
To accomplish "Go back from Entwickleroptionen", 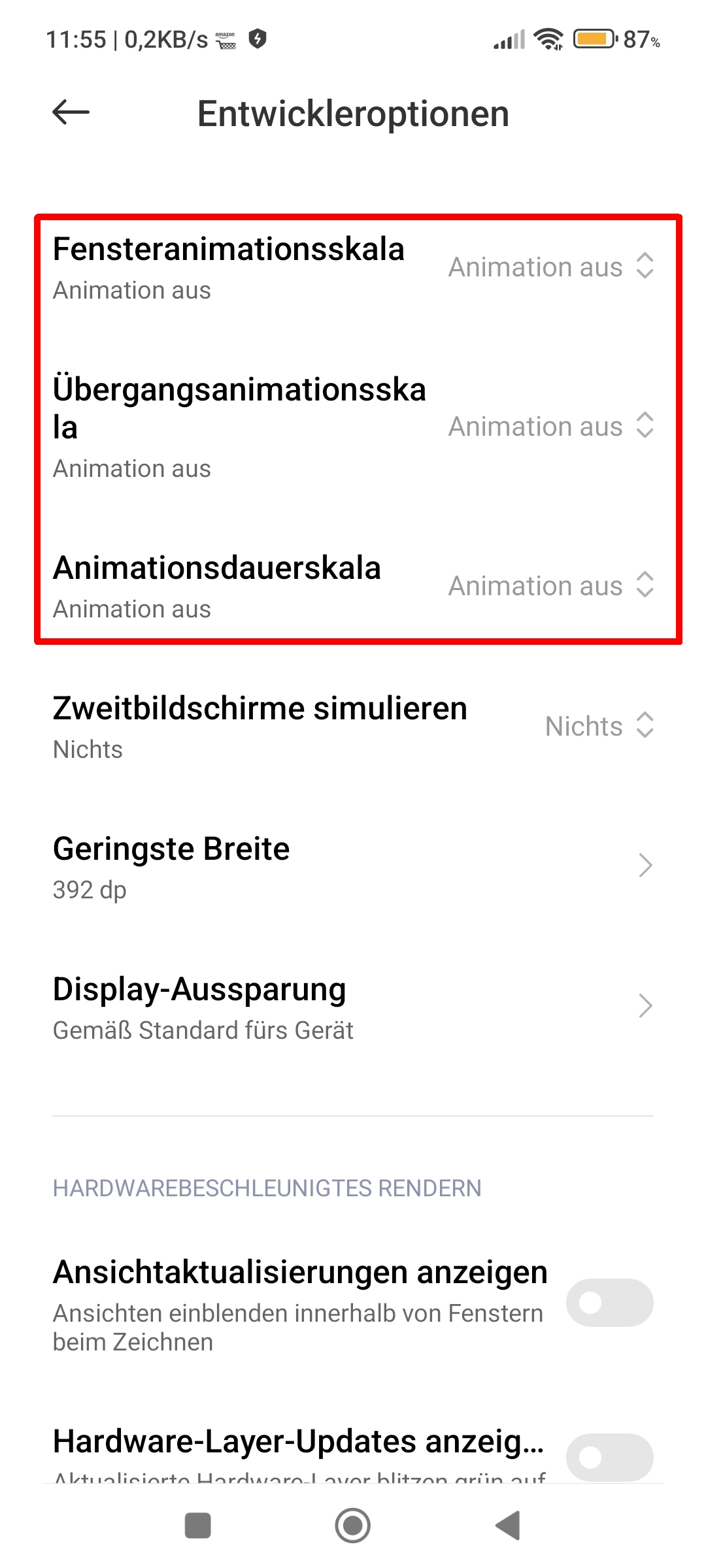I will pyautogui.click(x=71, y=112).
